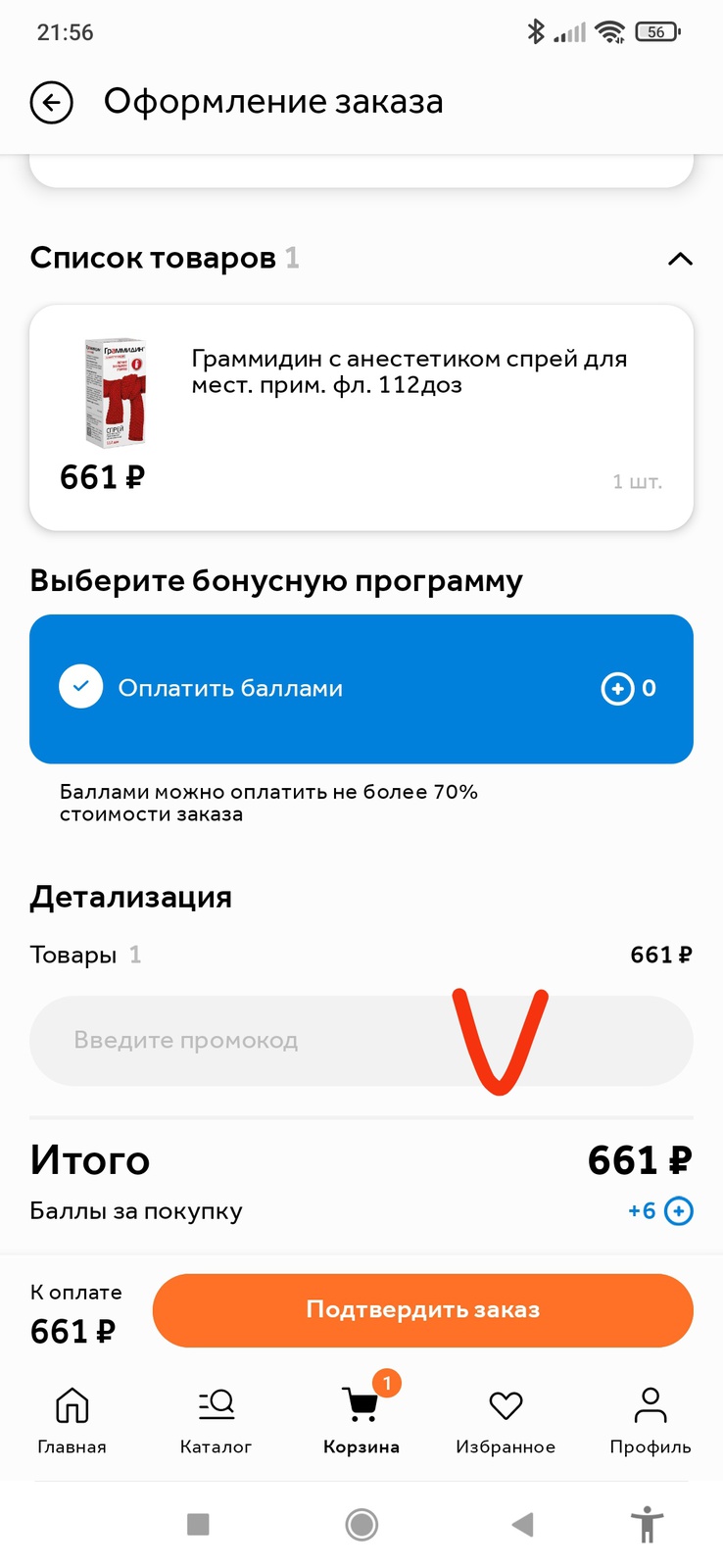
Task: Confirm order with Подтвердить заказ button
Action: 422,1310
